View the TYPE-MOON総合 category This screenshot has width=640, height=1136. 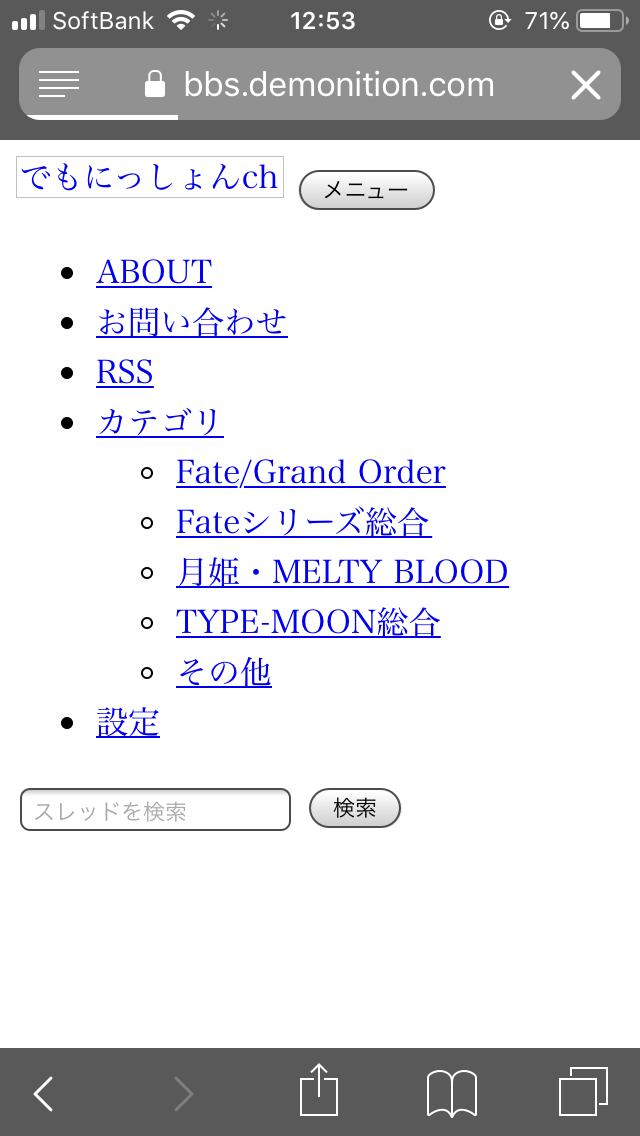[308, 622]
